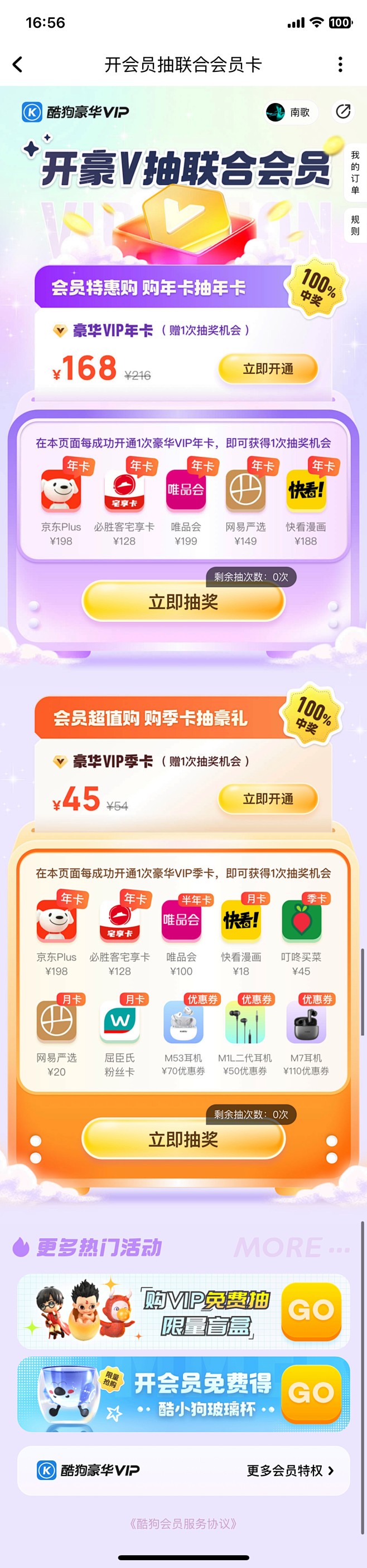Image resolution: width=367 pixels, height=1568 pixels.
Task: Tap 立即开通 for the 豪华VIP季卡
Action: (x=268, y=799)
